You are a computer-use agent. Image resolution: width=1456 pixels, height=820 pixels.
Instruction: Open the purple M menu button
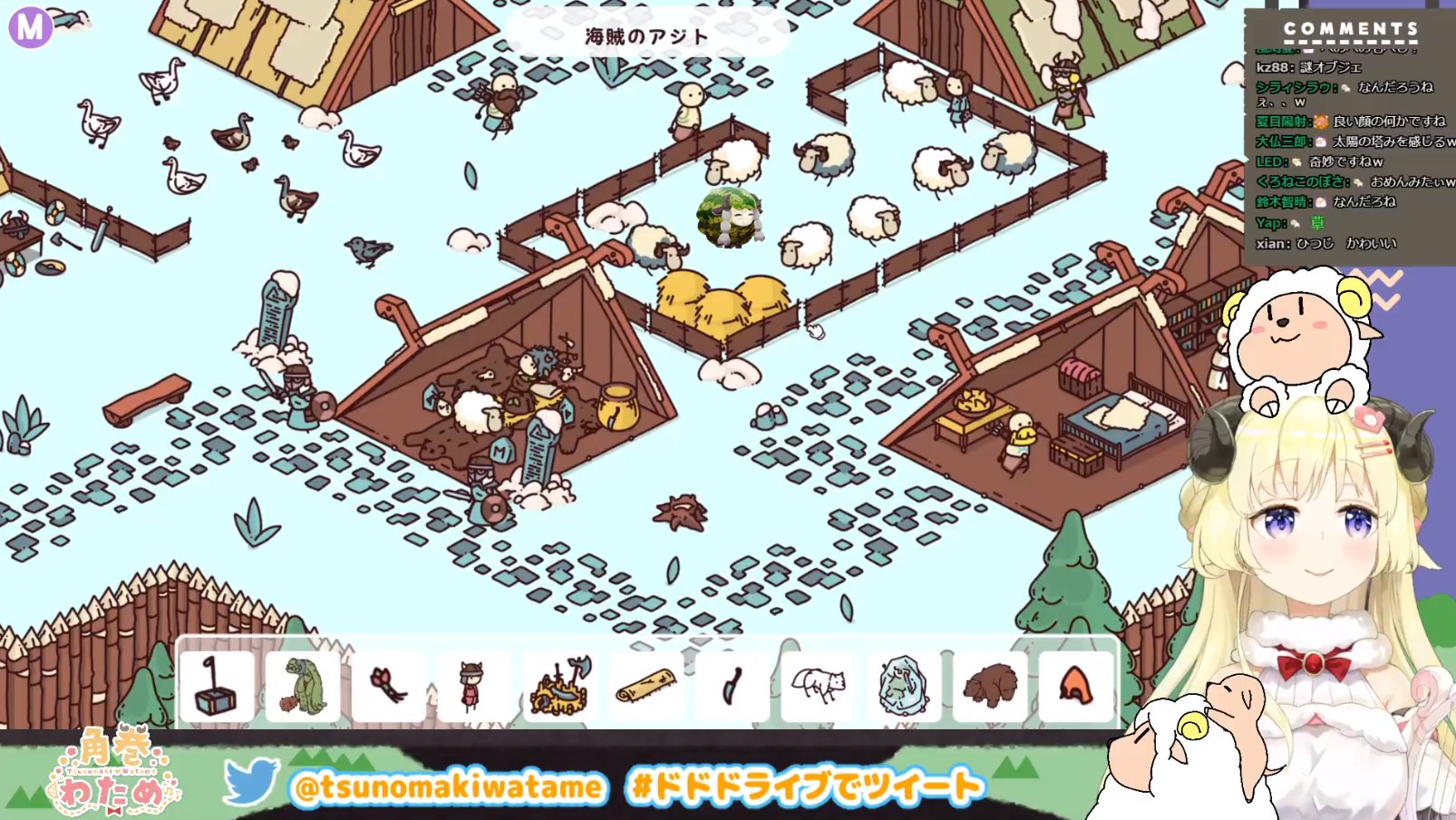(x=30, y=27)
